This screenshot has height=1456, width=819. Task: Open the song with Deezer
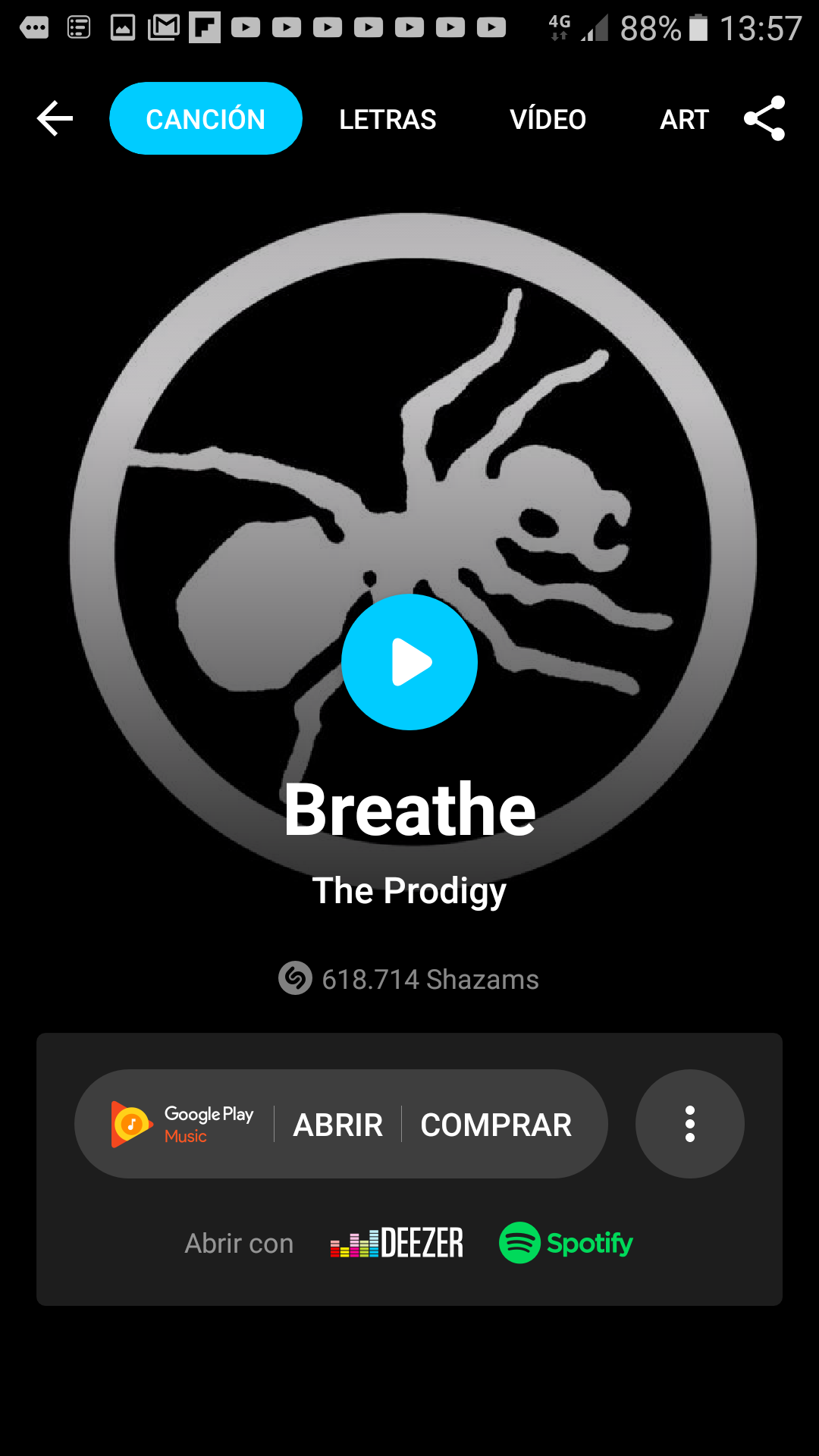(x=397, y=1243)
